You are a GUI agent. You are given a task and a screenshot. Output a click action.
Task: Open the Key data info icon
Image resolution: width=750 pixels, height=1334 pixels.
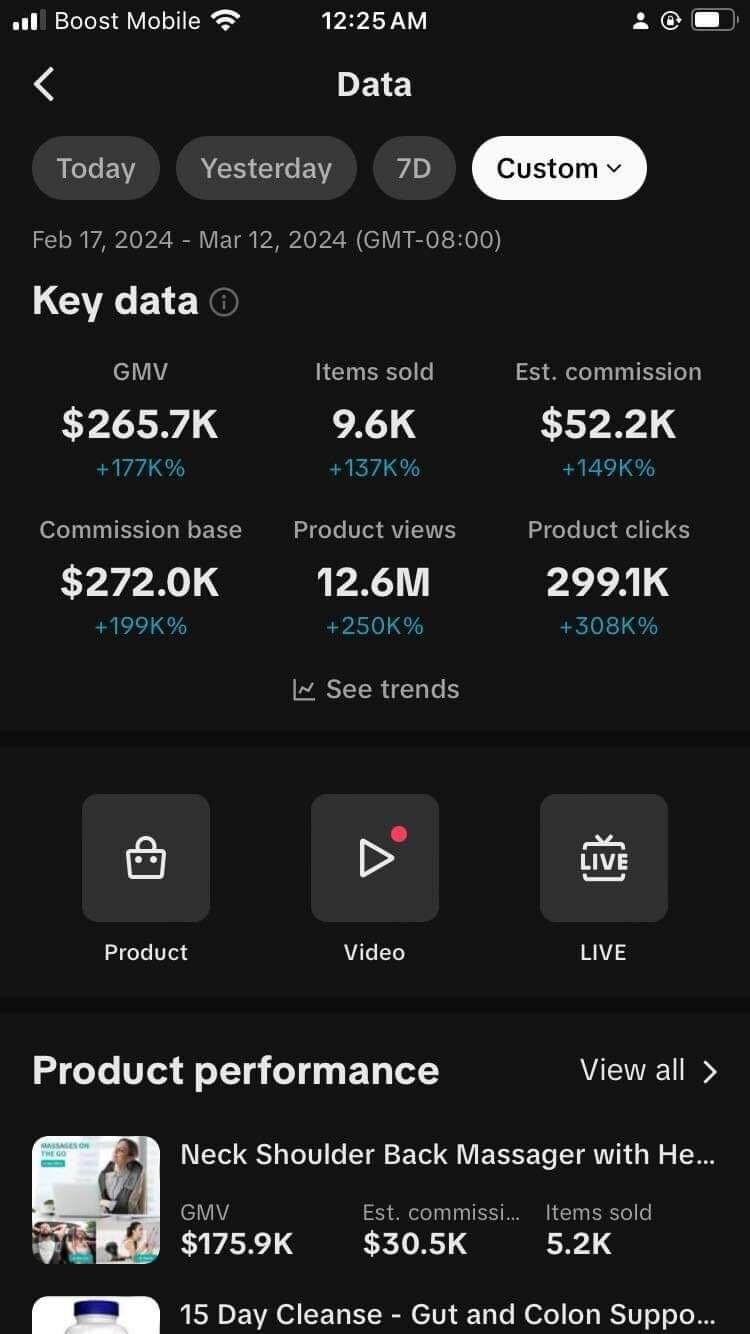pyautogui.click(x=224, y=302)
